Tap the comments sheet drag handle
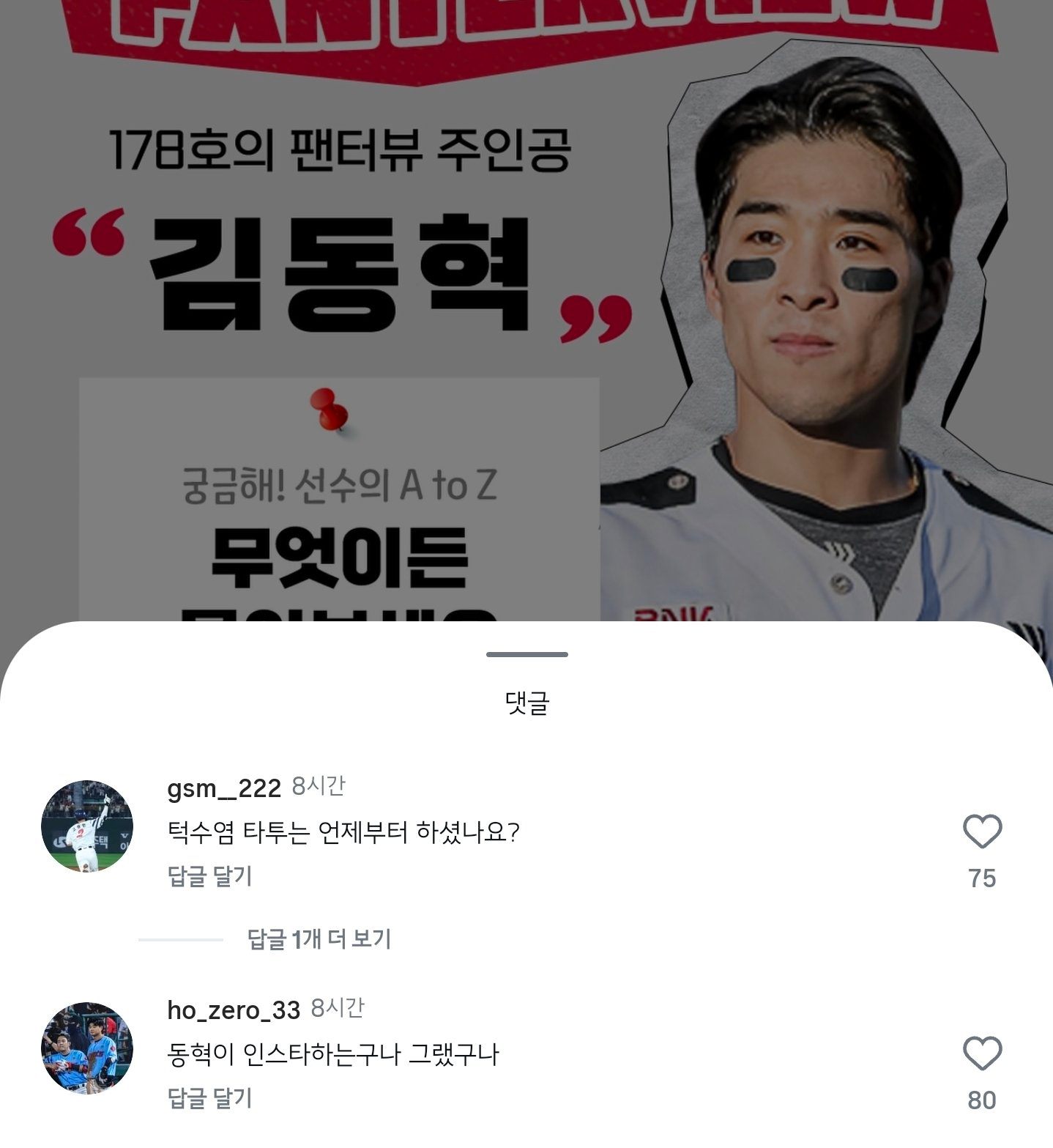1053x1148 pixels. click(526, 654)
